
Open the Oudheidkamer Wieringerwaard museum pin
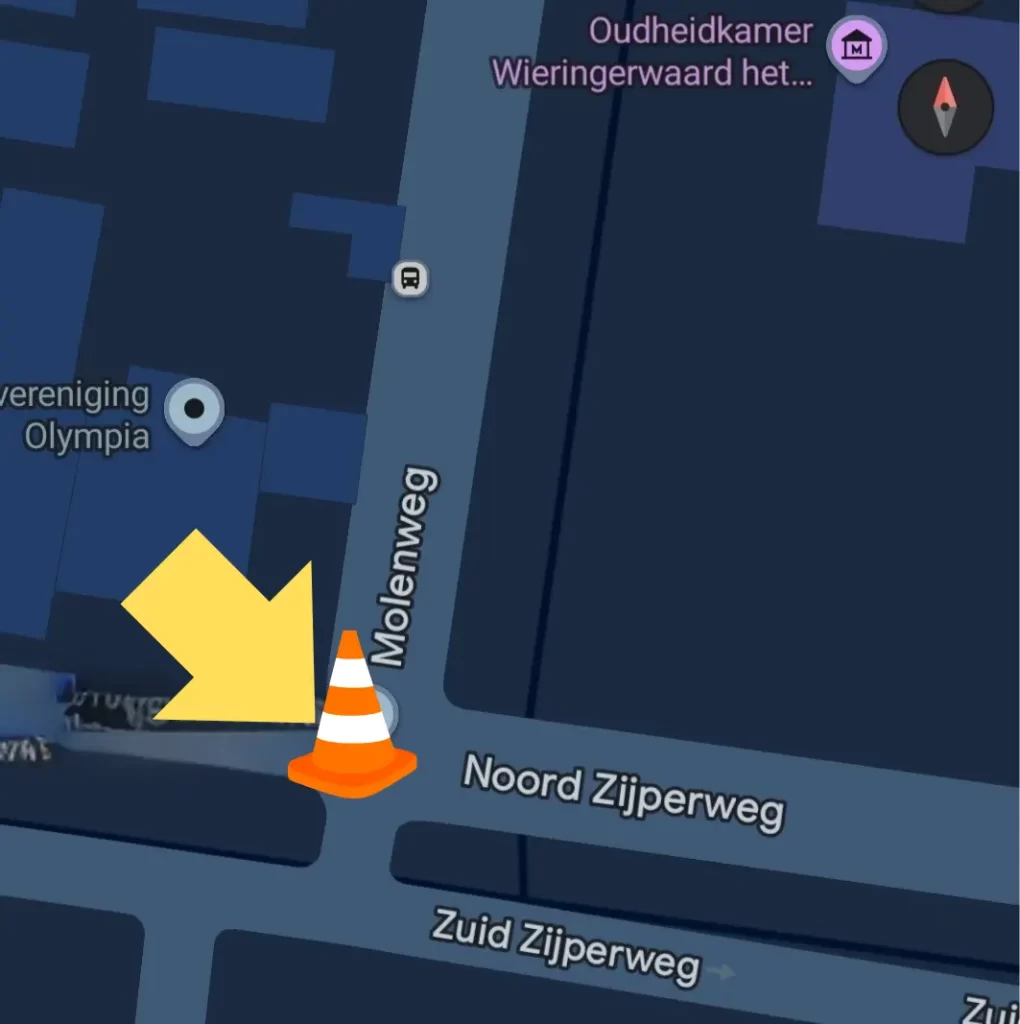[857, 47]
